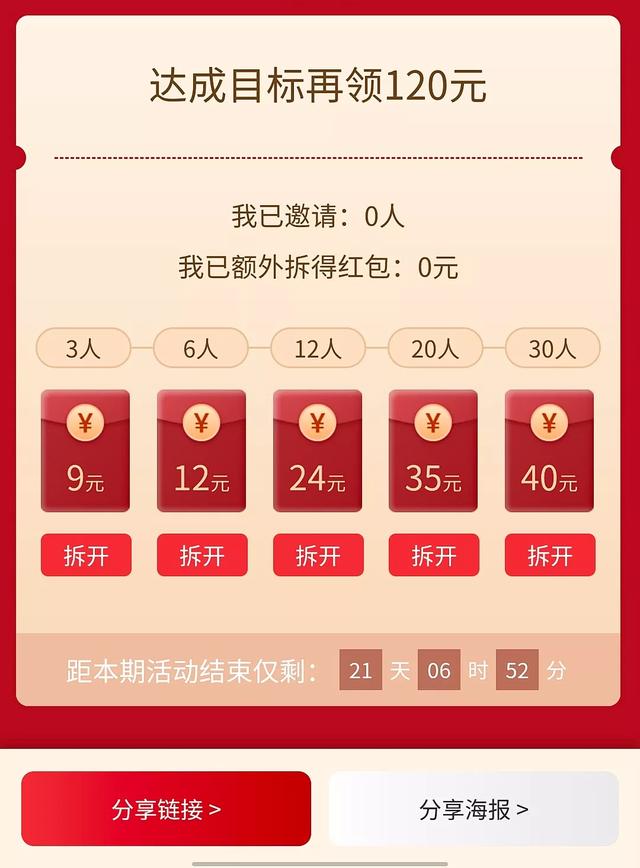Unwrap the 35元 red packet via 拆开

pyautogui.click(x=434, y=555)
